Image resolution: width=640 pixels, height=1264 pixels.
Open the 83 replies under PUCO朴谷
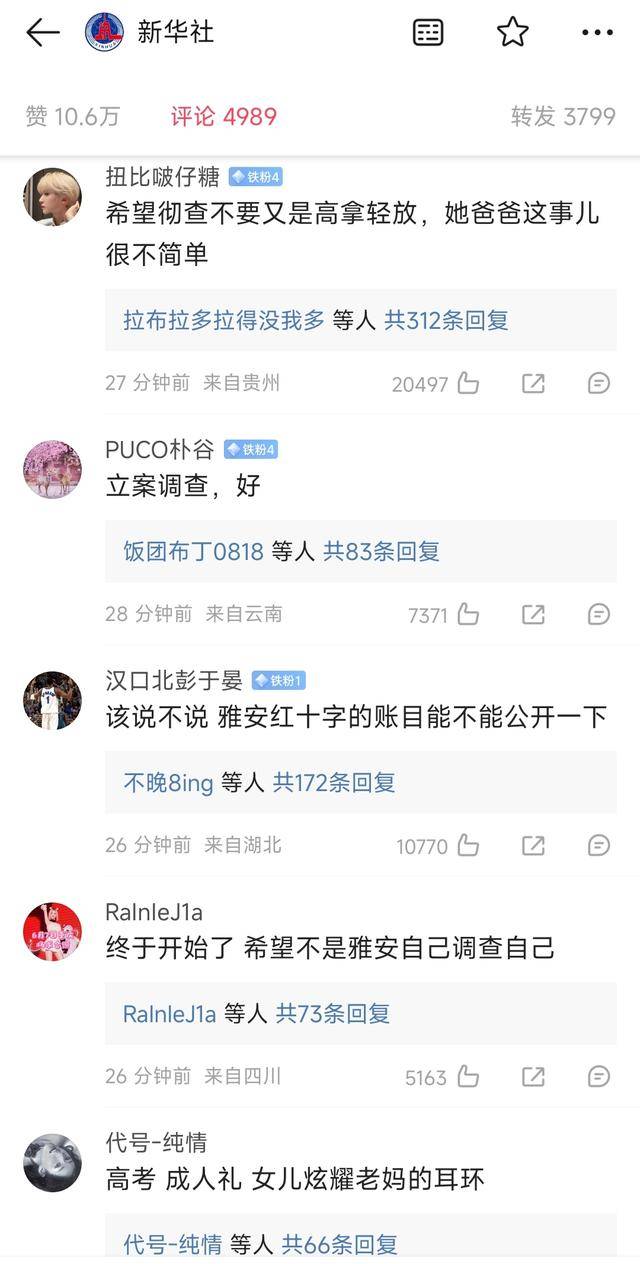pos(381,551)
